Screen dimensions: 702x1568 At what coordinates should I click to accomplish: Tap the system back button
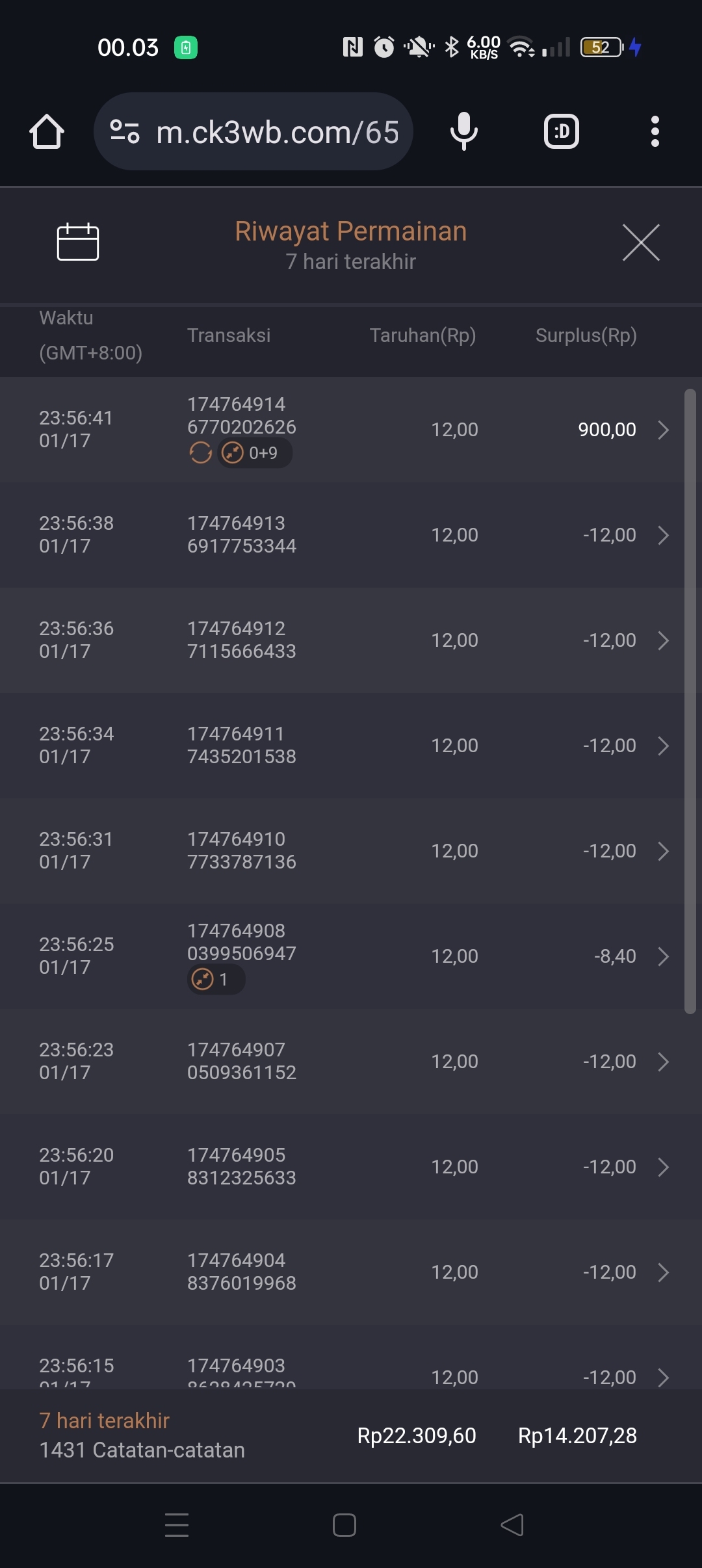(x=512, y=1525)
